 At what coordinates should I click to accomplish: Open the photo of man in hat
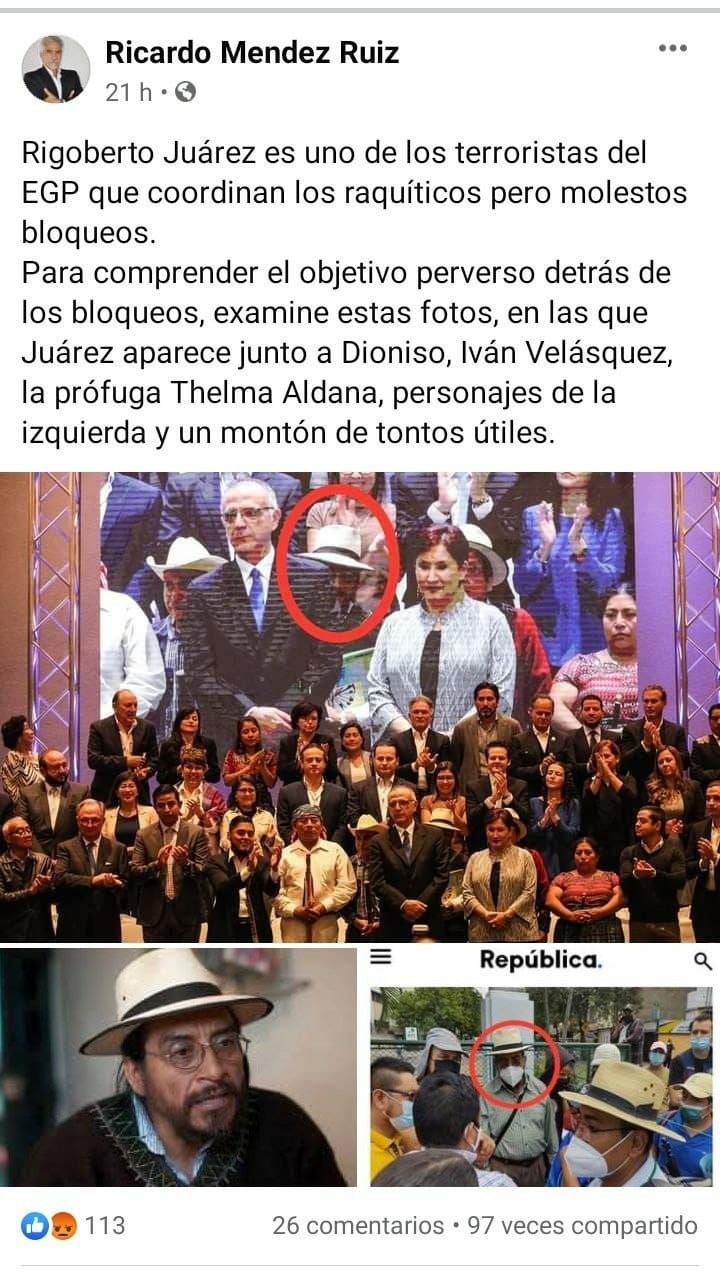(178, 1066)
